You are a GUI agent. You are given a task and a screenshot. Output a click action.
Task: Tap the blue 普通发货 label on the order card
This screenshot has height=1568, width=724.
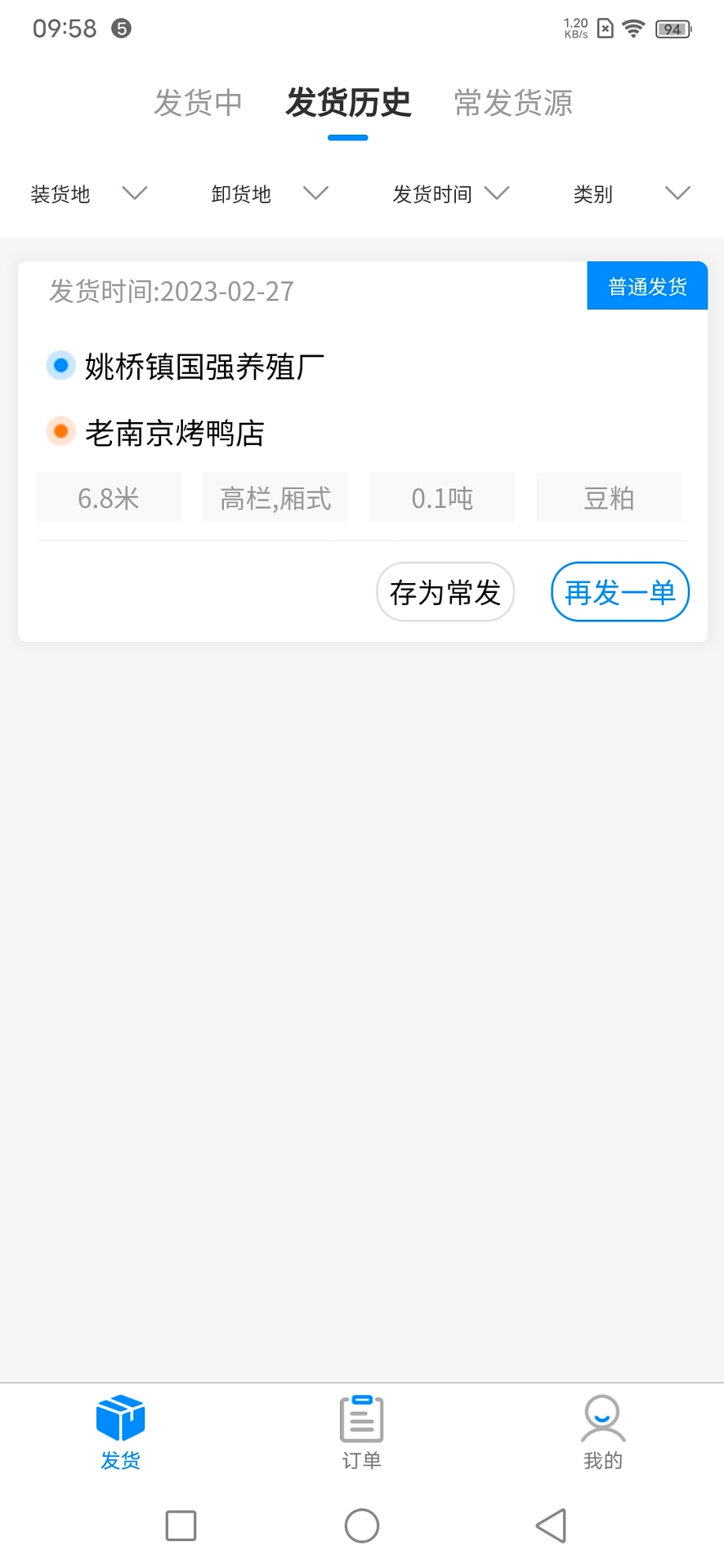click(x=647, y=285)
